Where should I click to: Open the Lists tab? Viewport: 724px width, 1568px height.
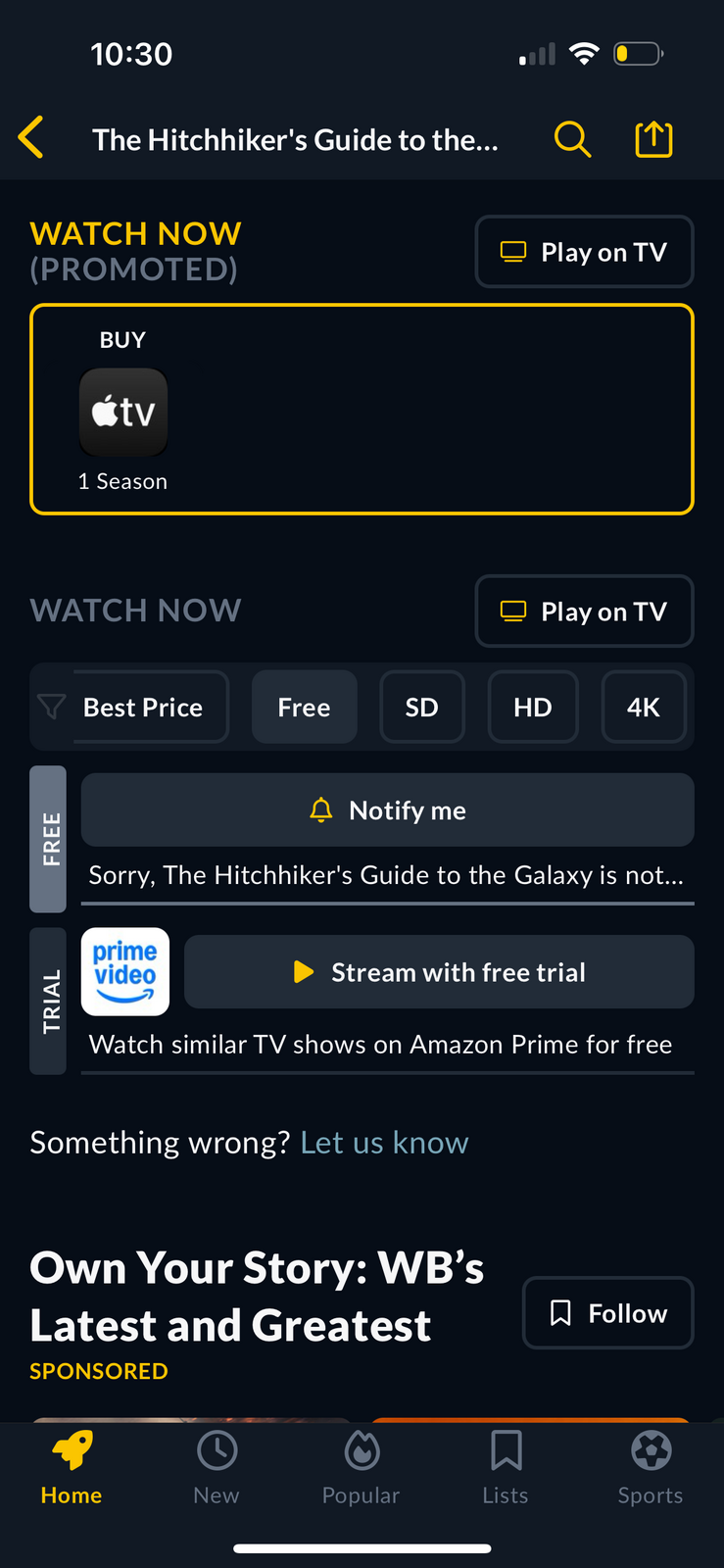[x=506, y=1467]
